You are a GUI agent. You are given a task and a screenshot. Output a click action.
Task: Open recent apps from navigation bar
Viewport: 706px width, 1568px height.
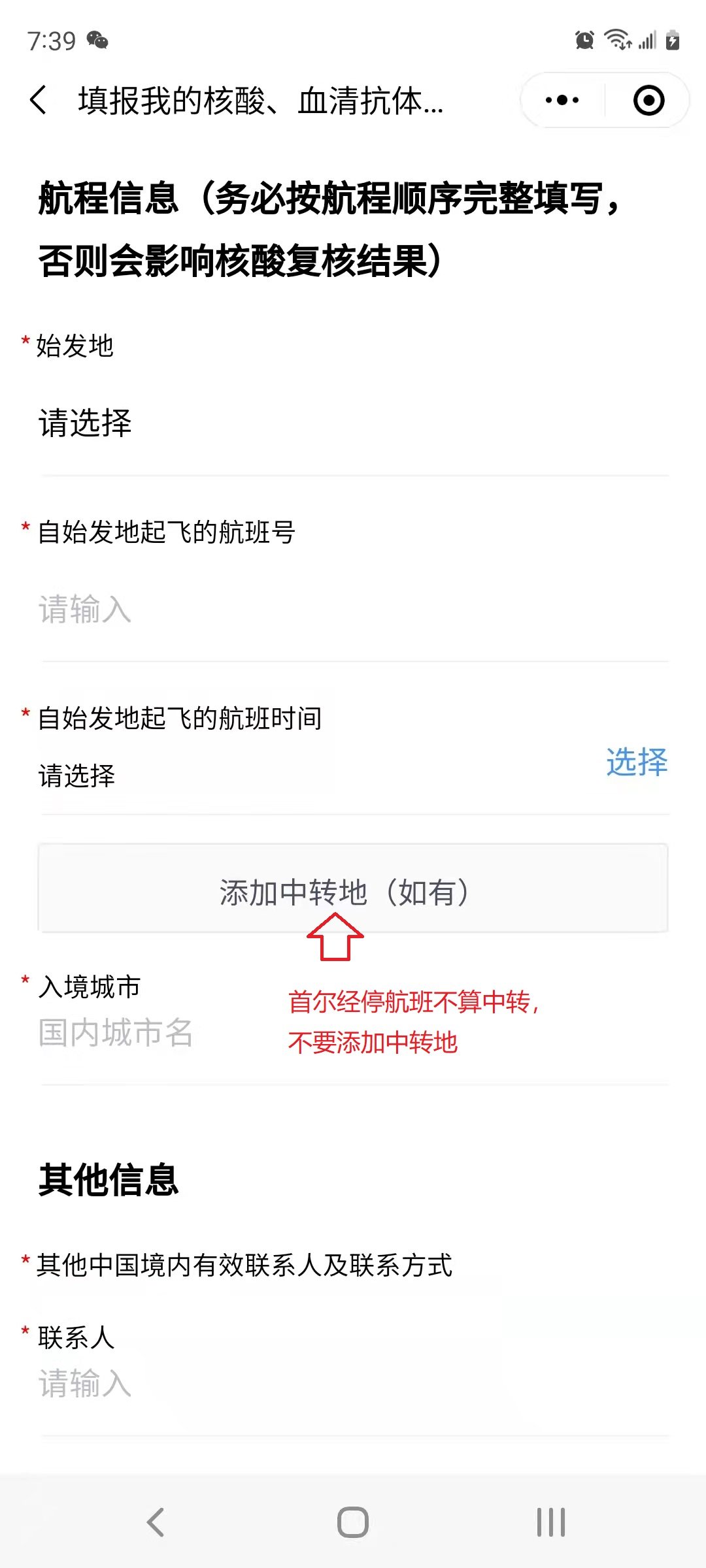pyautogui.click(x=550, y=1522)
